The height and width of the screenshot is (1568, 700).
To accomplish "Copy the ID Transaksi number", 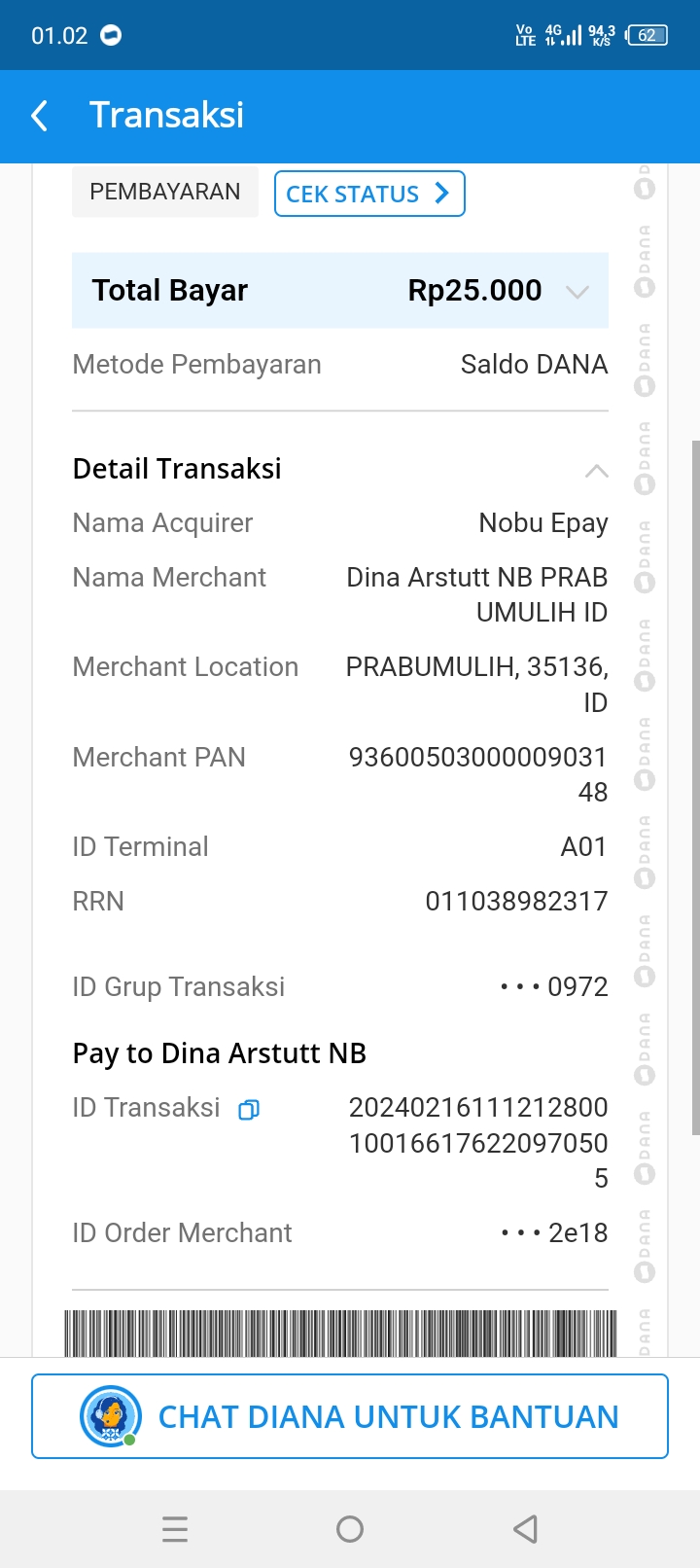I will click(249, 1109).
